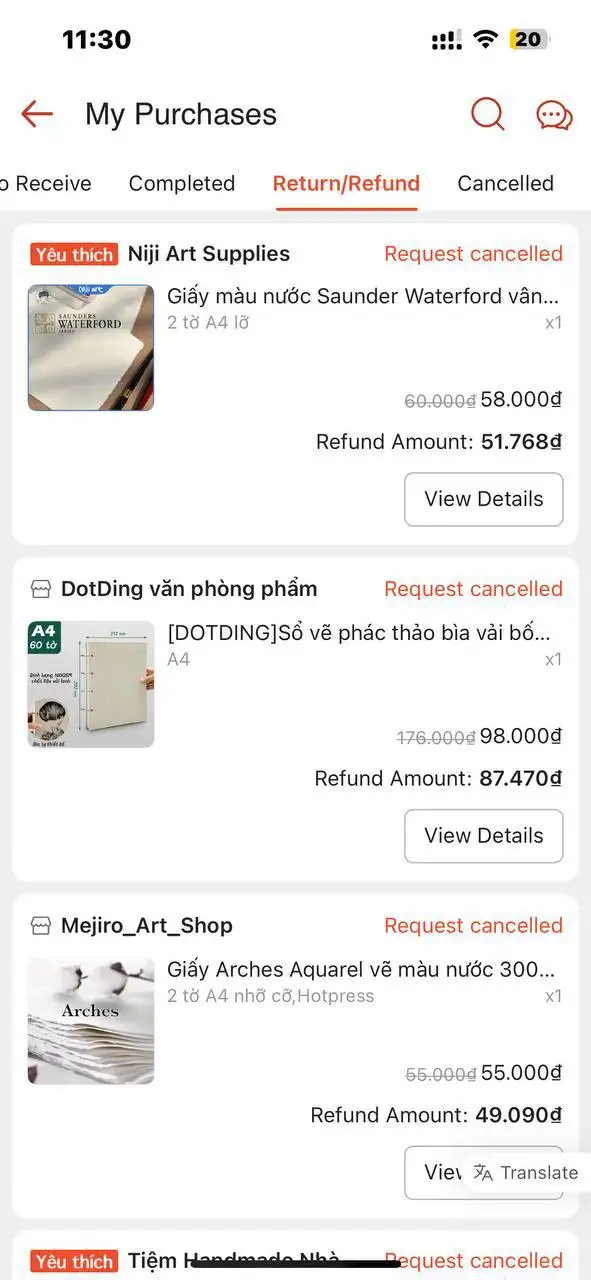Go back from My Purchases

click(x=37, y=114)
